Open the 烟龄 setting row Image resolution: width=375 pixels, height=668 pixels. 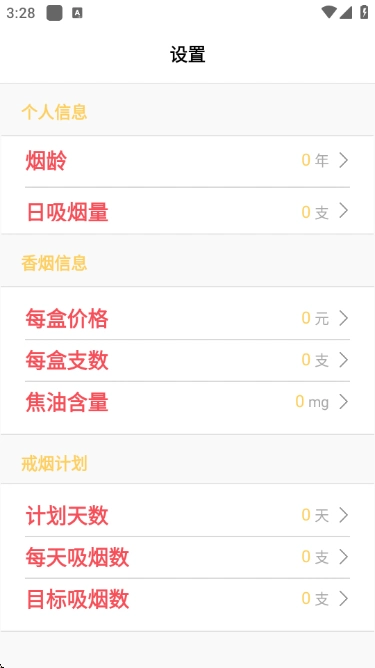click(188, 161)
